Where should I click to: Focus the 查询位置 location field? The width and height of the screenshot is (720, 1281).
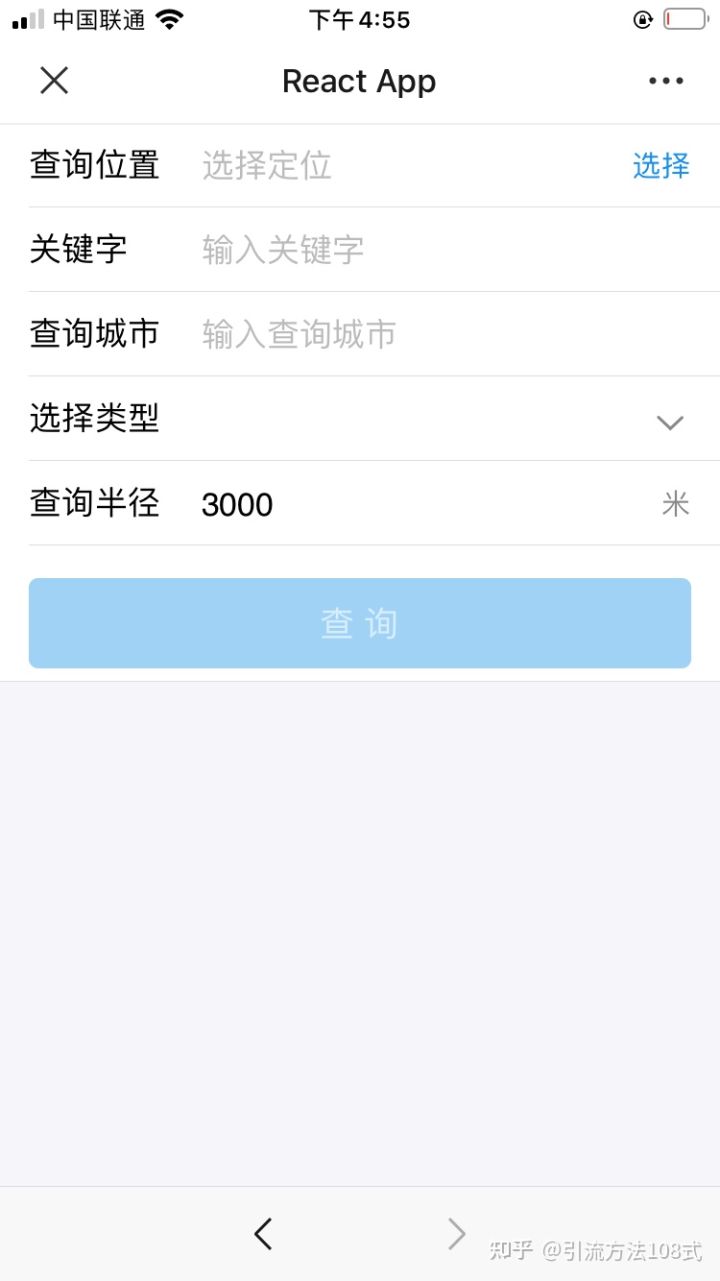tap(400, 165)
